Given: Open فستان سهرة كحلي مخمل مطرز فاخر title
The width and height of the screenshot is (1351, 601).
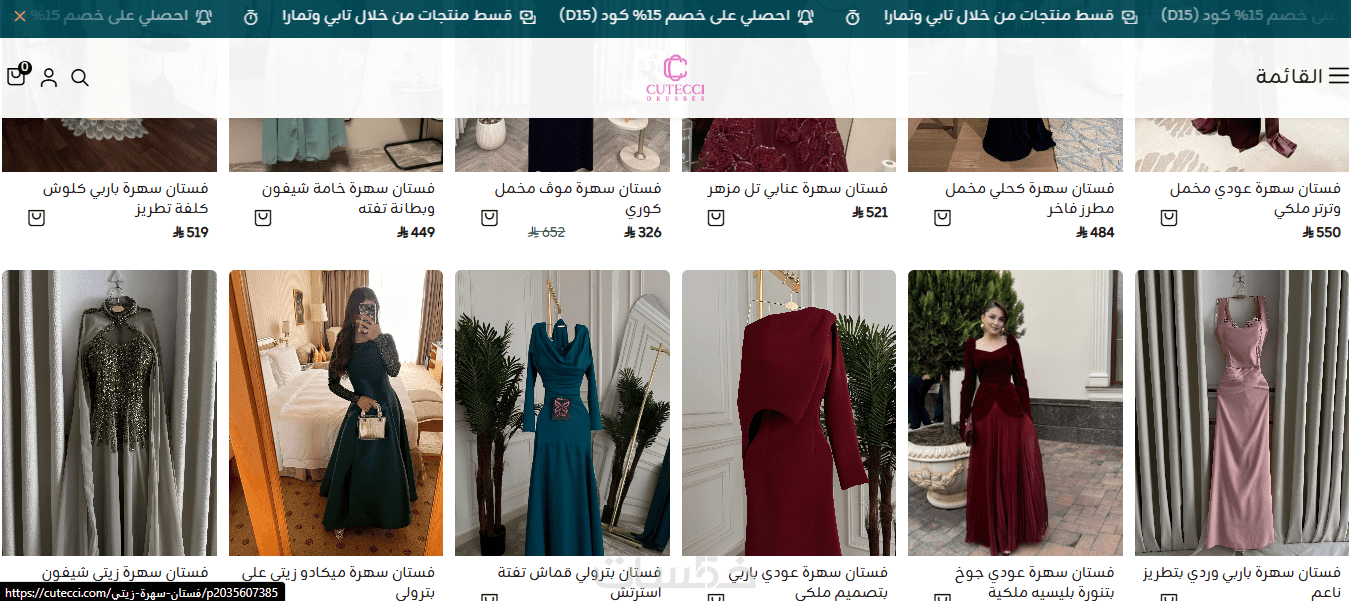Looking at the screenshot, I should tap(1030, 198).
